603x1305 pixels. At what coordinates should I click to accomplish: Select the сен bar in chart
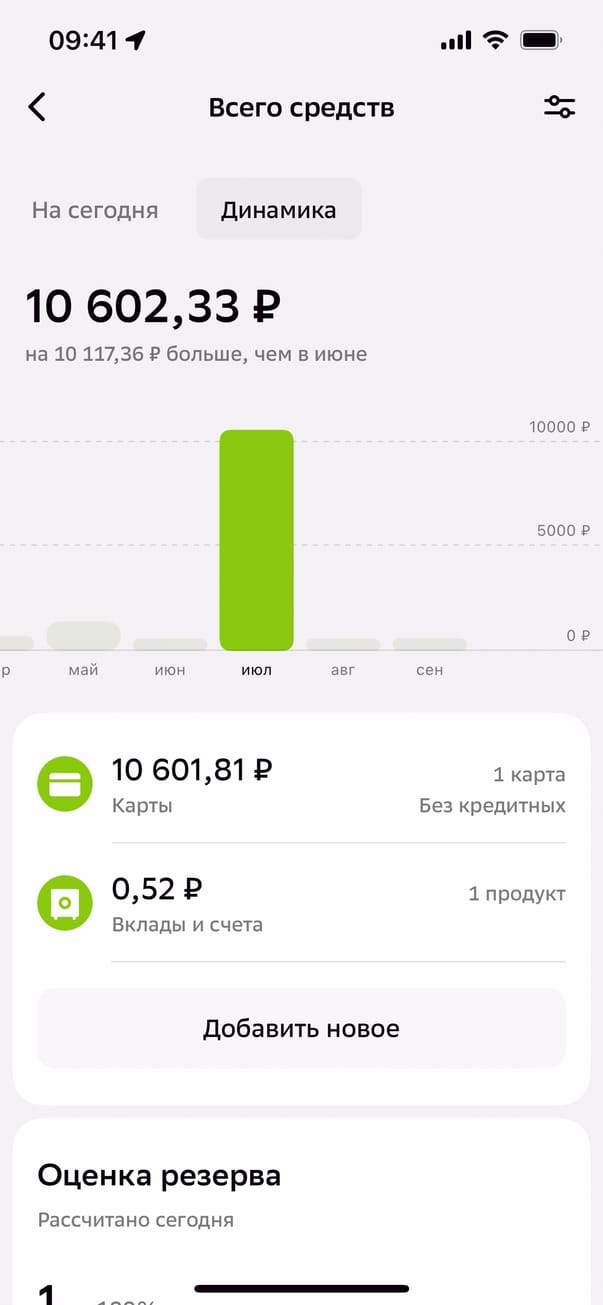[429, 644]
